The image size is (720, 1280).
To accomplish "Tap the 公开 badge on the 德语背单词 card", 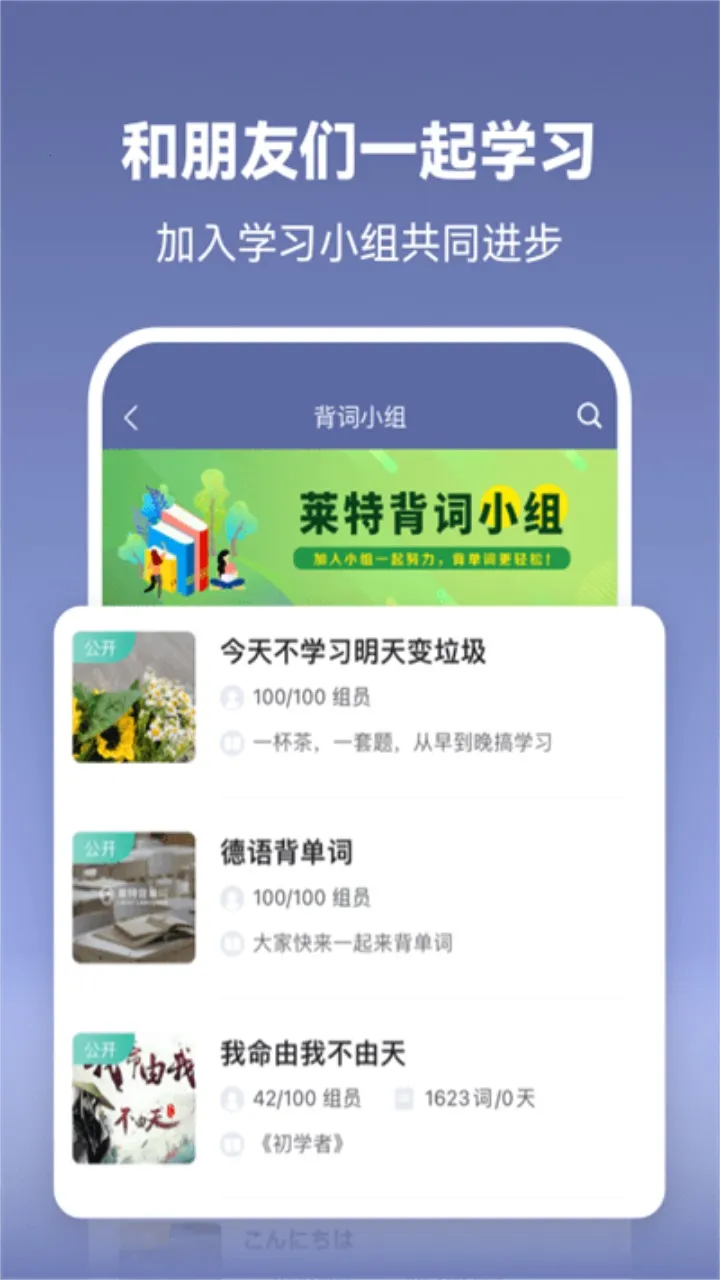I will (x=99, y=846).
